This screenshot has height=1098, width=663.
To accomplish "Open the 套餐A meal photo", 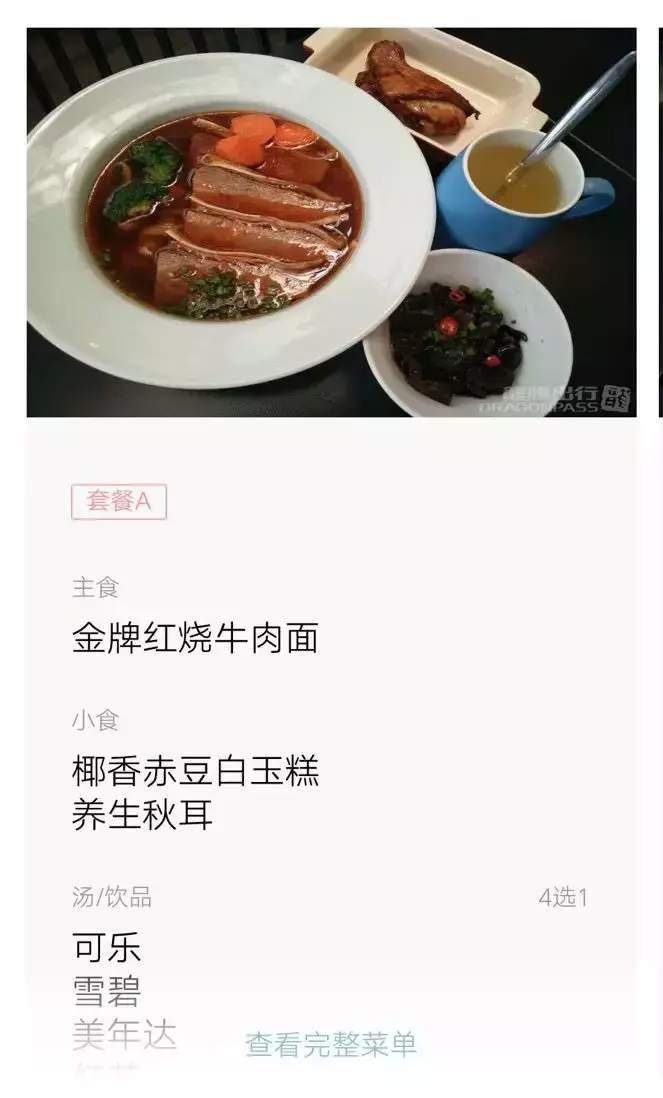I will [331, 222].
